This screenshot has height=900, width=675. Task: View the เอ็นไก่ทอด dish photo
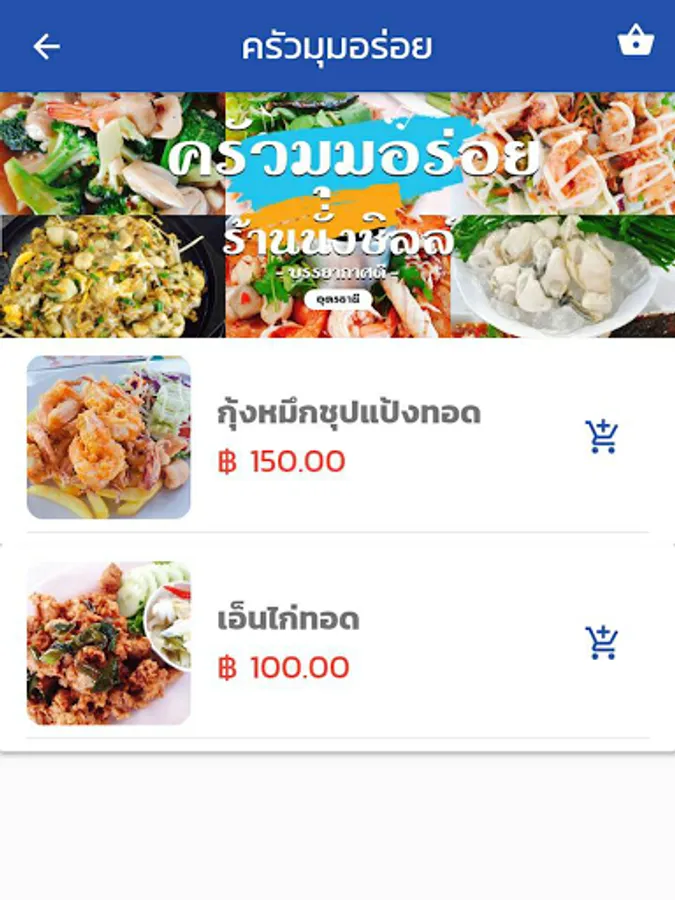(x=108, y=643)
